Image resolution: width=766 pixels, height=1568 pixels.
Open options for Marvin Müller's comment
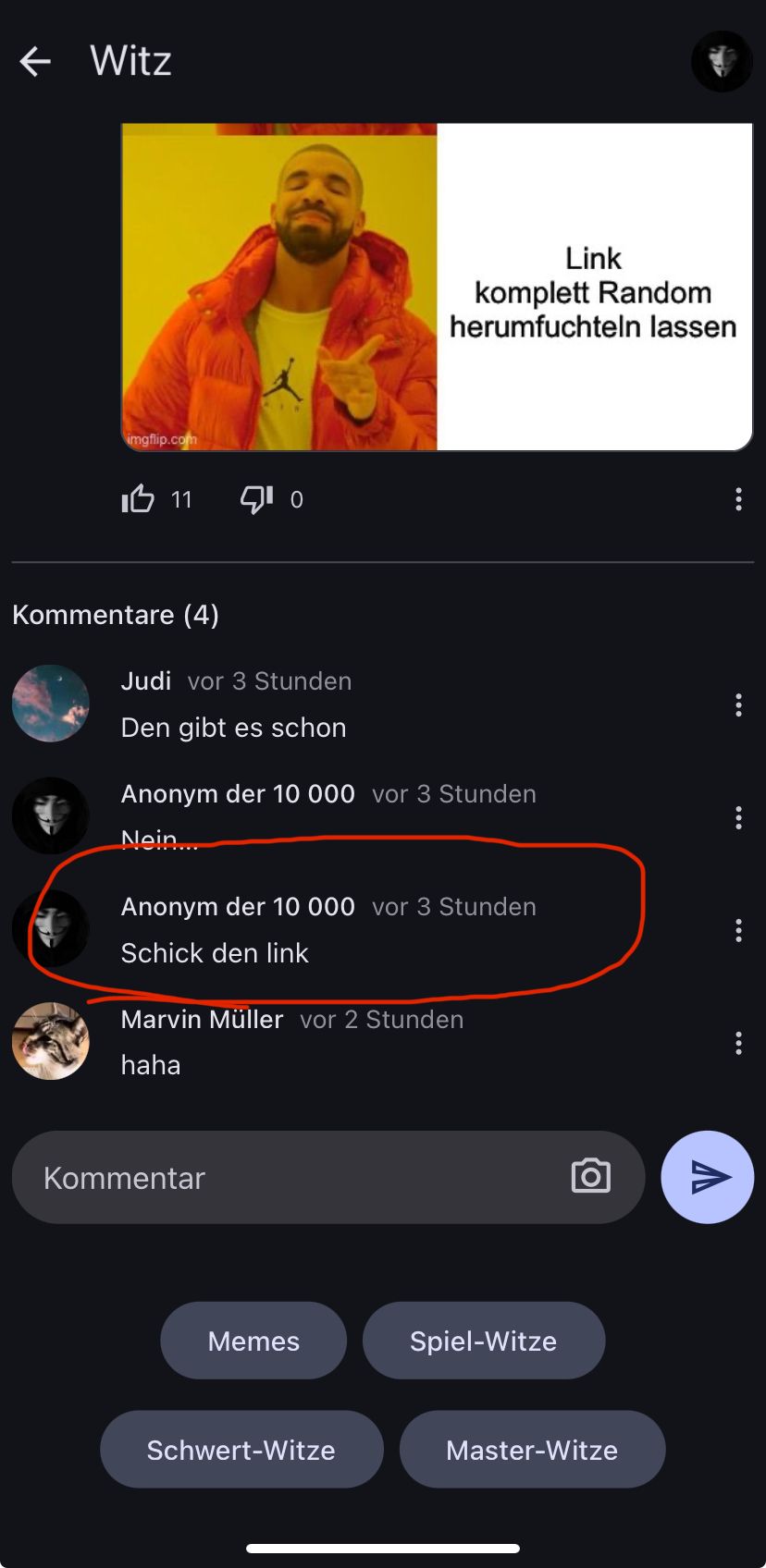point(737,1043)
